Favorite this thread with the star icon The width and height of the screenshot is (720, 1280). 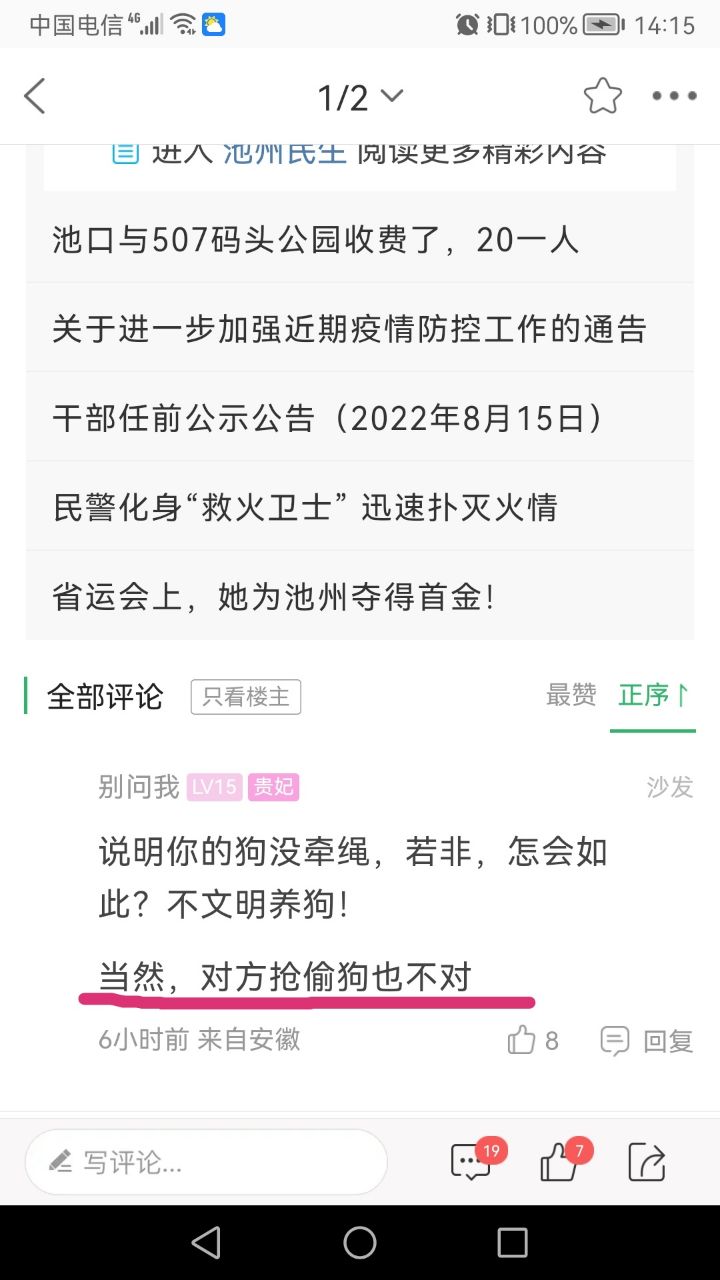tap(602, 97)
